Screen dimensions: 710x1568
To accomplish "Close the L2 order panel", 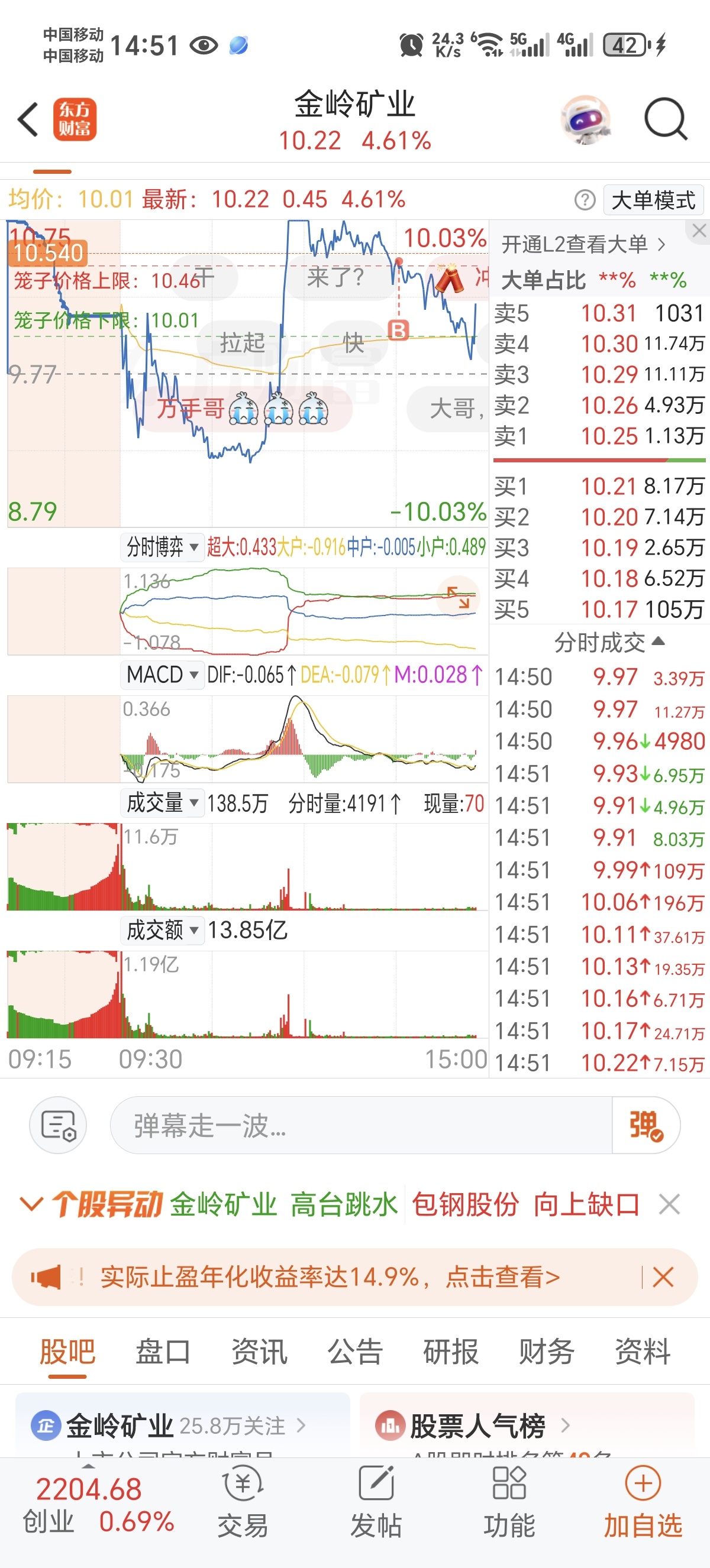I will pos(699,231).
